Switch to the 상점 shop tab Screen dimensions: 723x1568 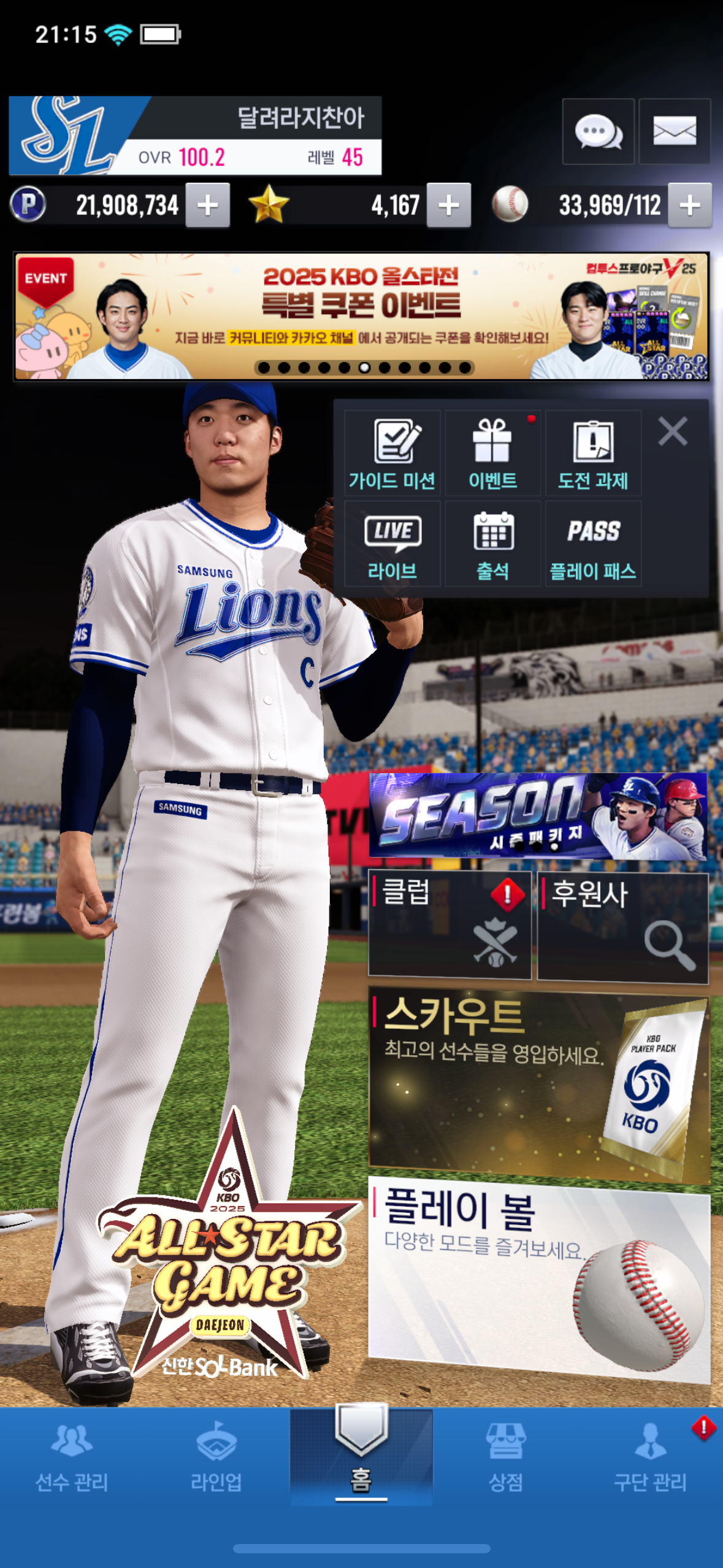(x=505, y=1459)
